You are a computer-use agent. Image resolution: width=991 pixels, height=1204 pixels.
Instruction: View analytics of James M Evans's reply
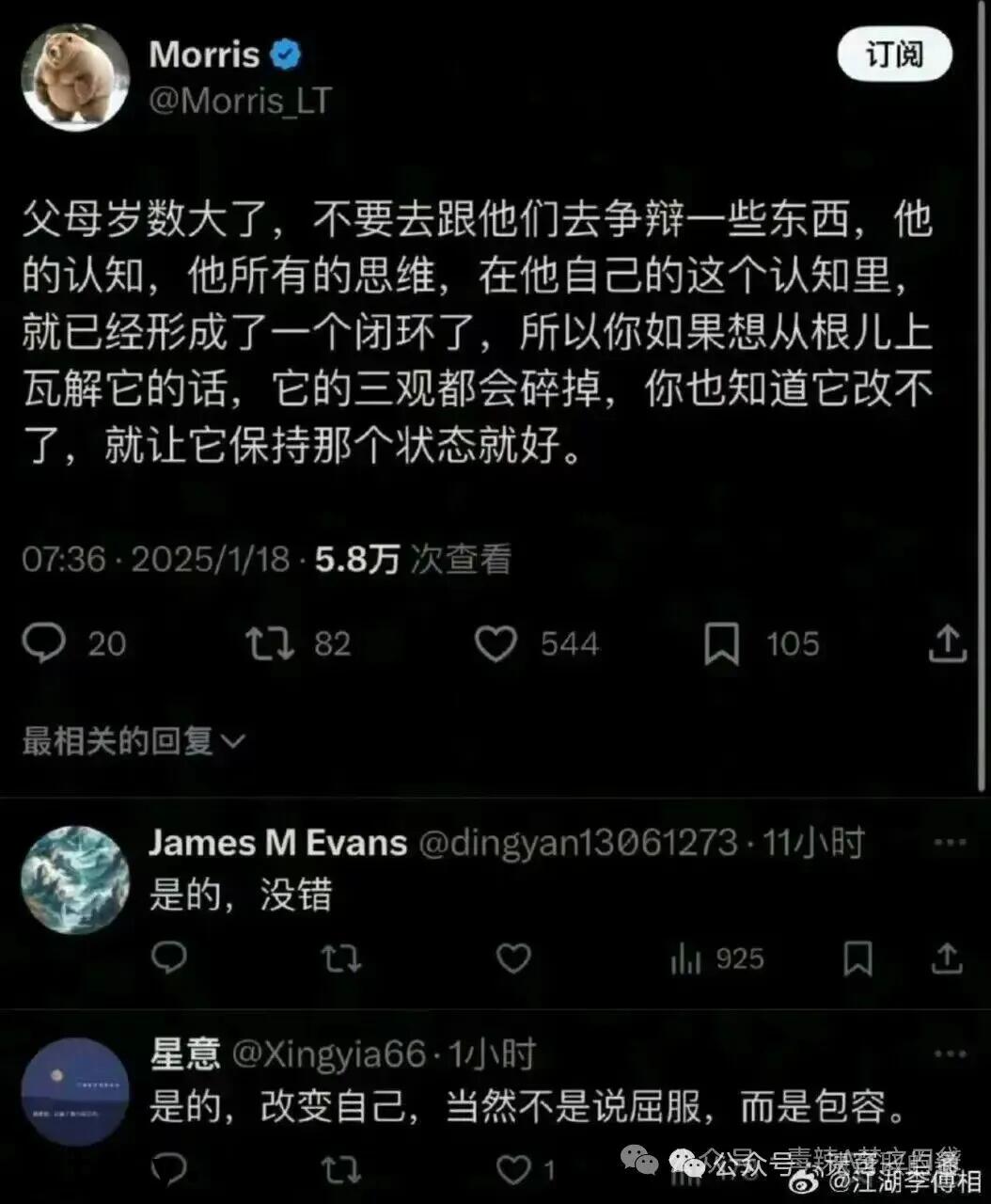(685, 958)
